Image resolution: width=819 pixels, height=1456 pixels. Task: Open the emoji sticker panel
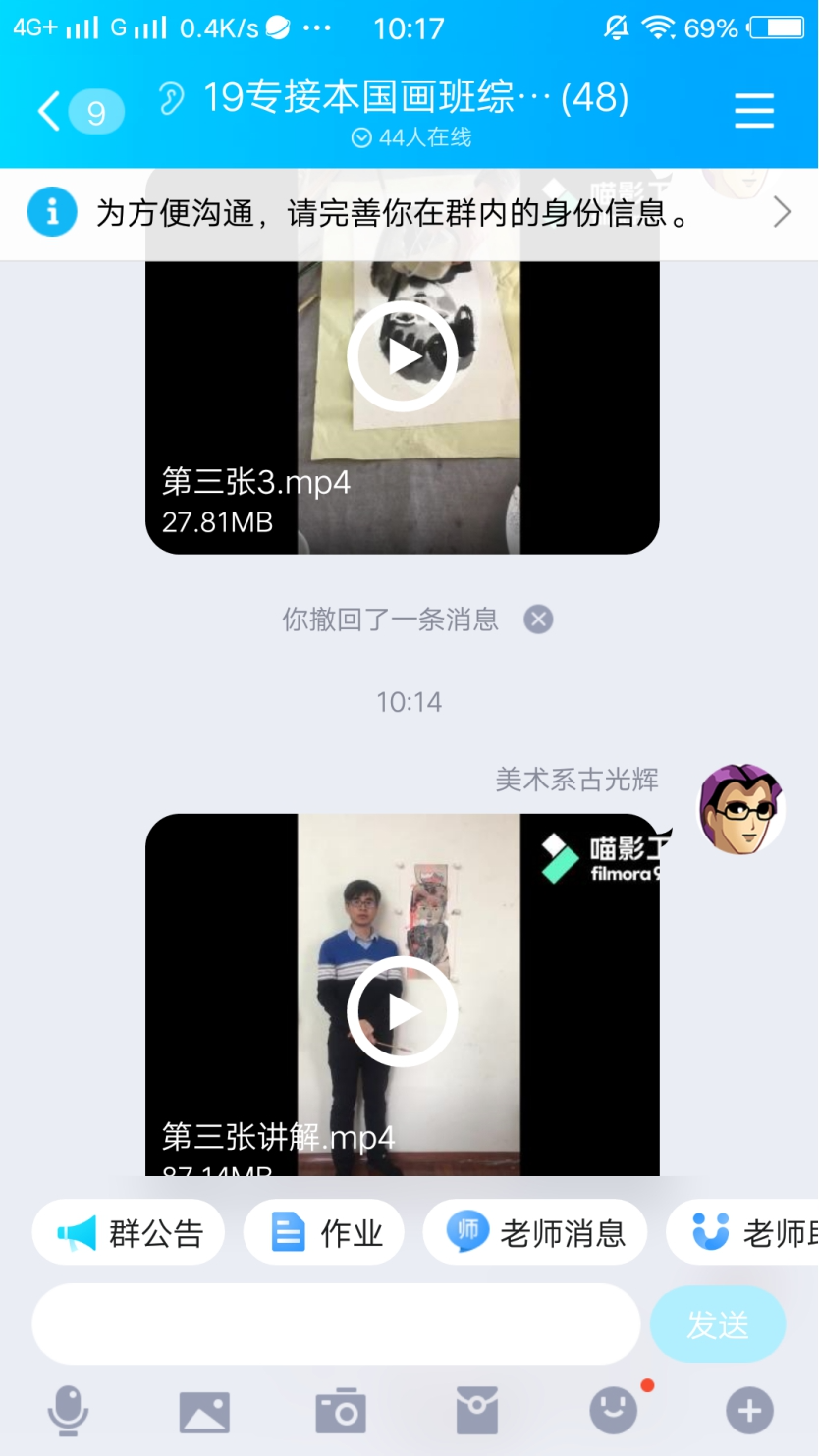click(614, 1412)
